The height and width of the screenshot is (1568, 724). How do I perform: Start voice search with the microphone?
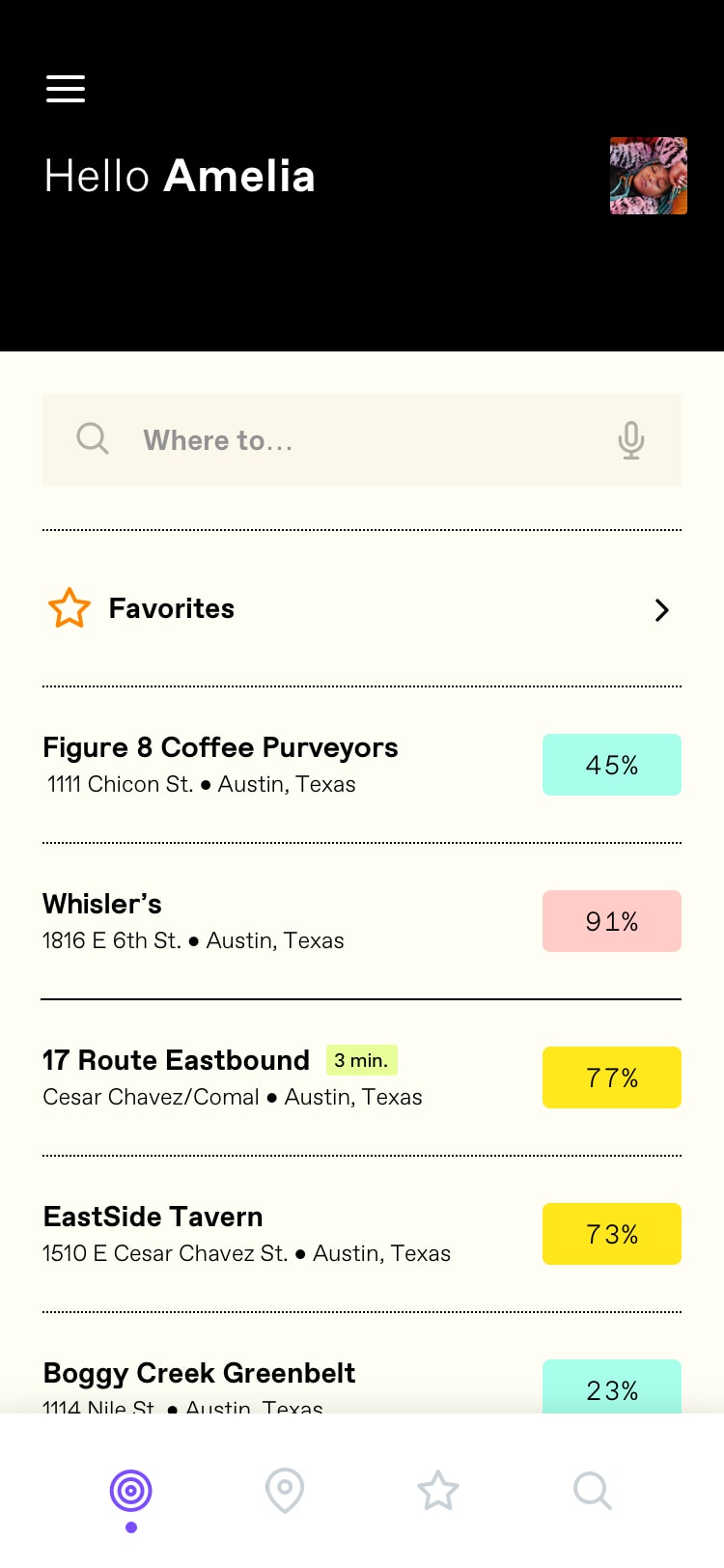point(631,440)
